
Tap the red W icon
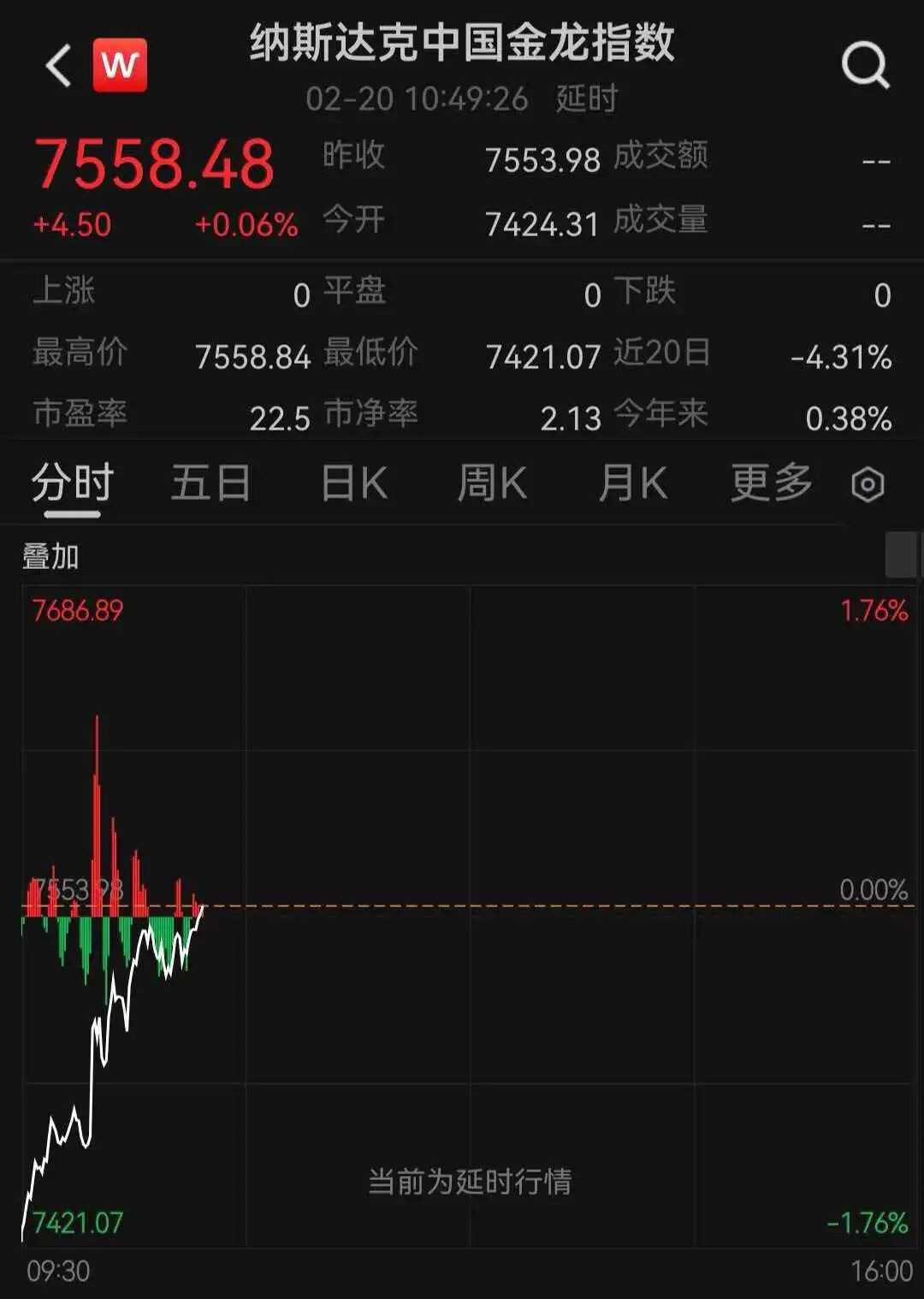(120, 65)
